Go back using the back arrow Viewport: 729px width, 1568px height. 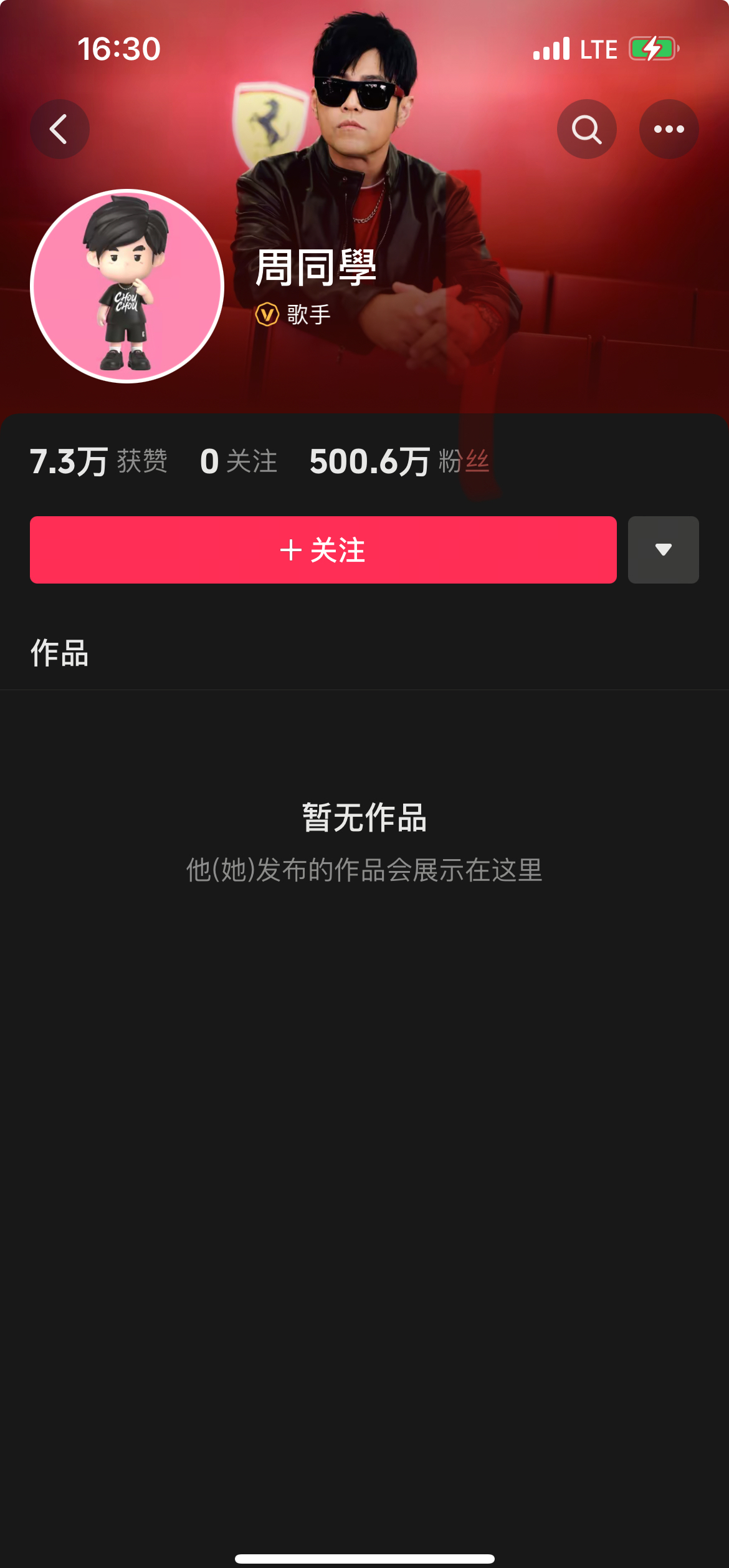point(60,129)
